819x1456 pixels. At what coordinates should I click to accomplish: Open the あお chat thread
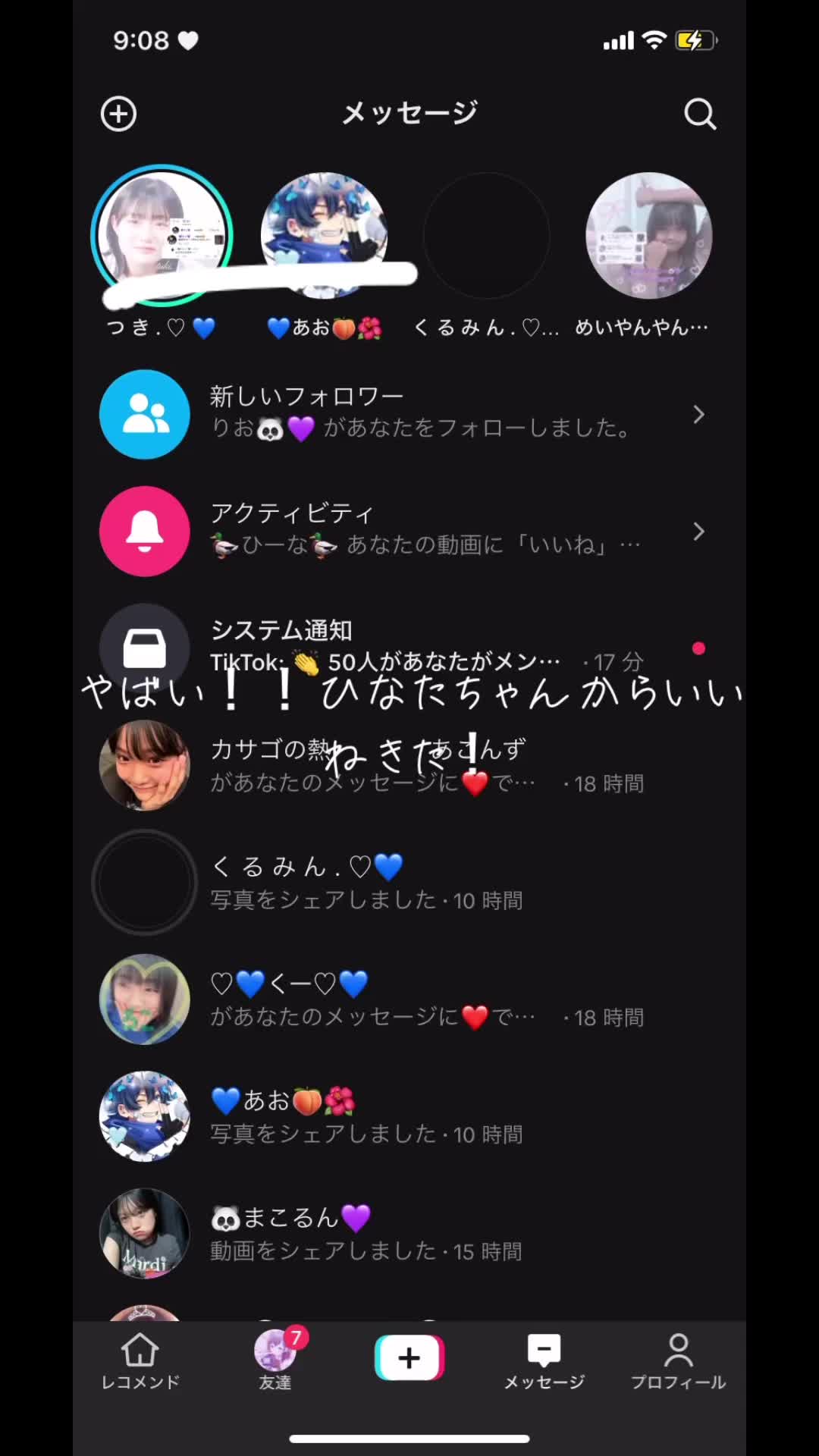point(409,1116)
